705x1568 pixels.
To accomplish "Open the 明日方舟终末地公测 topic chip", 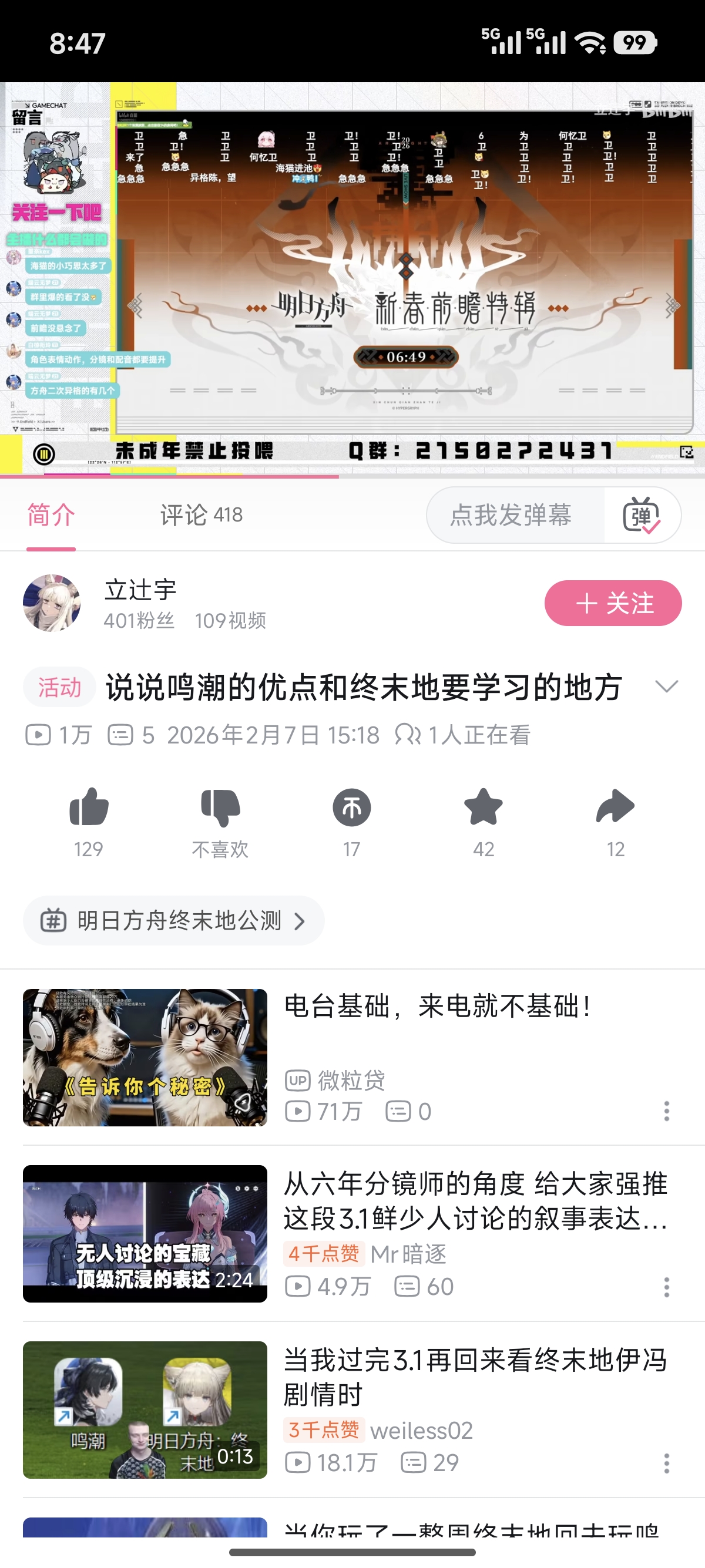I will point(173,920).
